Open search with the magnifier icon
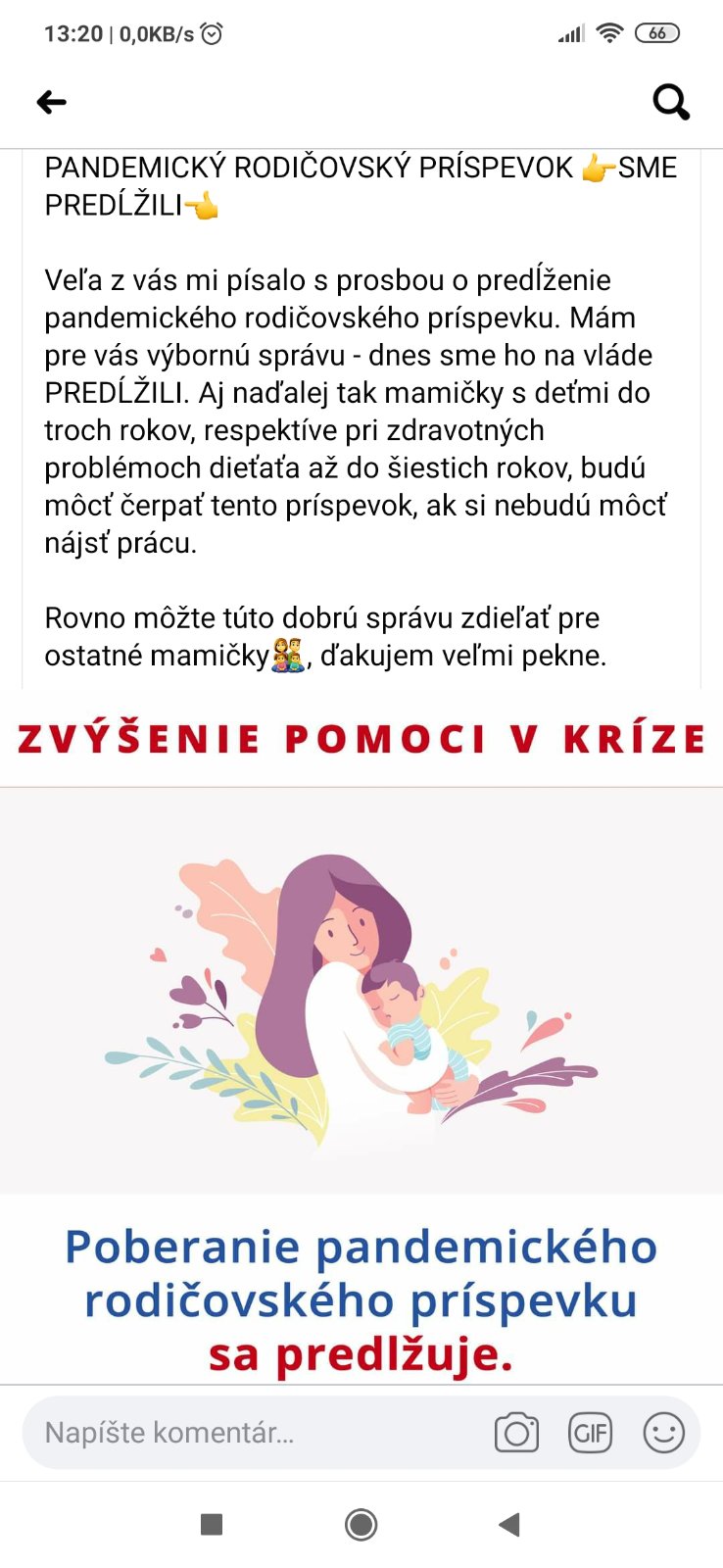Screen dimensions: 723x1568 [671, 102]
